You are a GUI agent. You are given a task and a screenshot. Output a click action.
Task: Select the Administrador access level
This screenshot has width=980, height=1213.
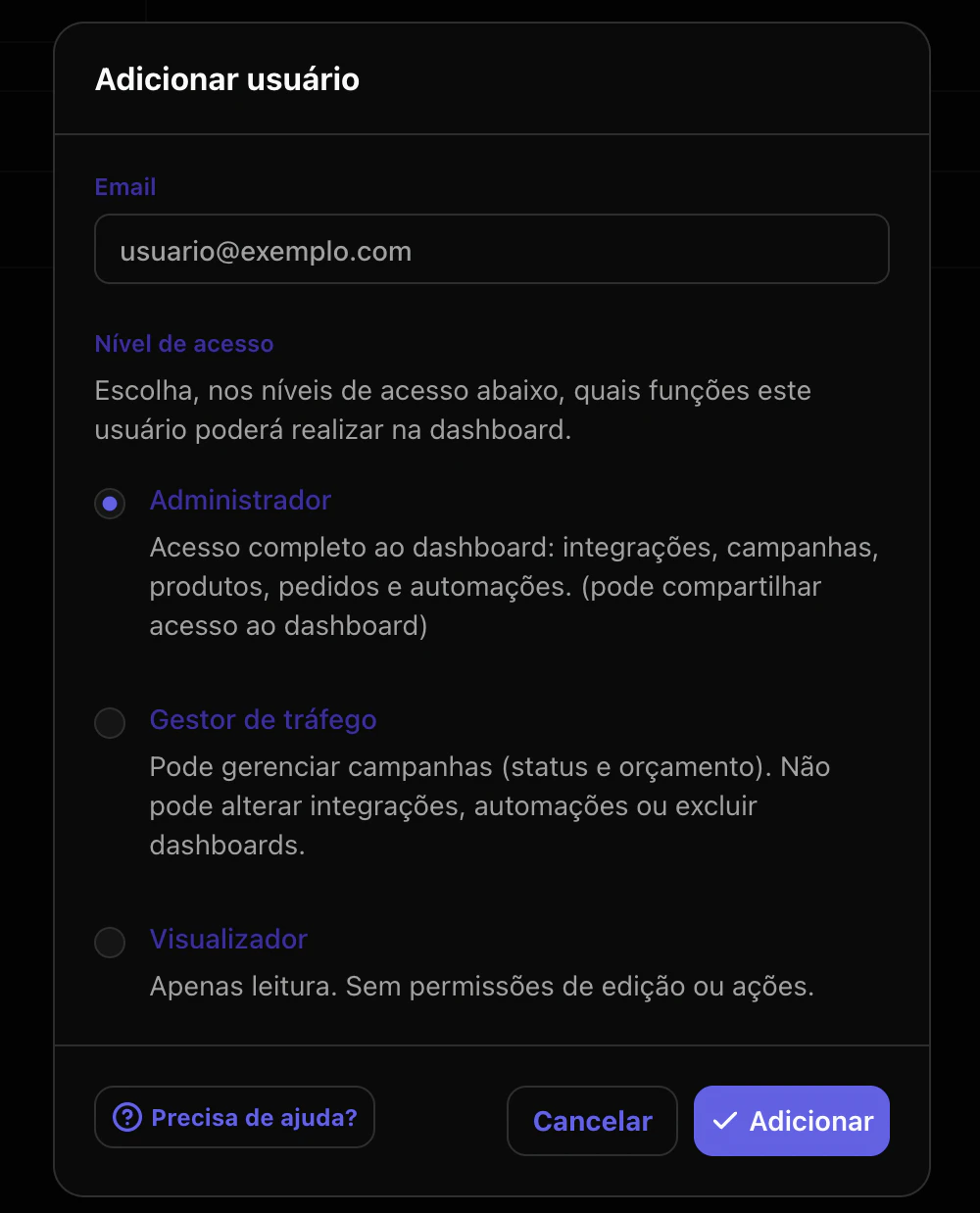point(110,505)
